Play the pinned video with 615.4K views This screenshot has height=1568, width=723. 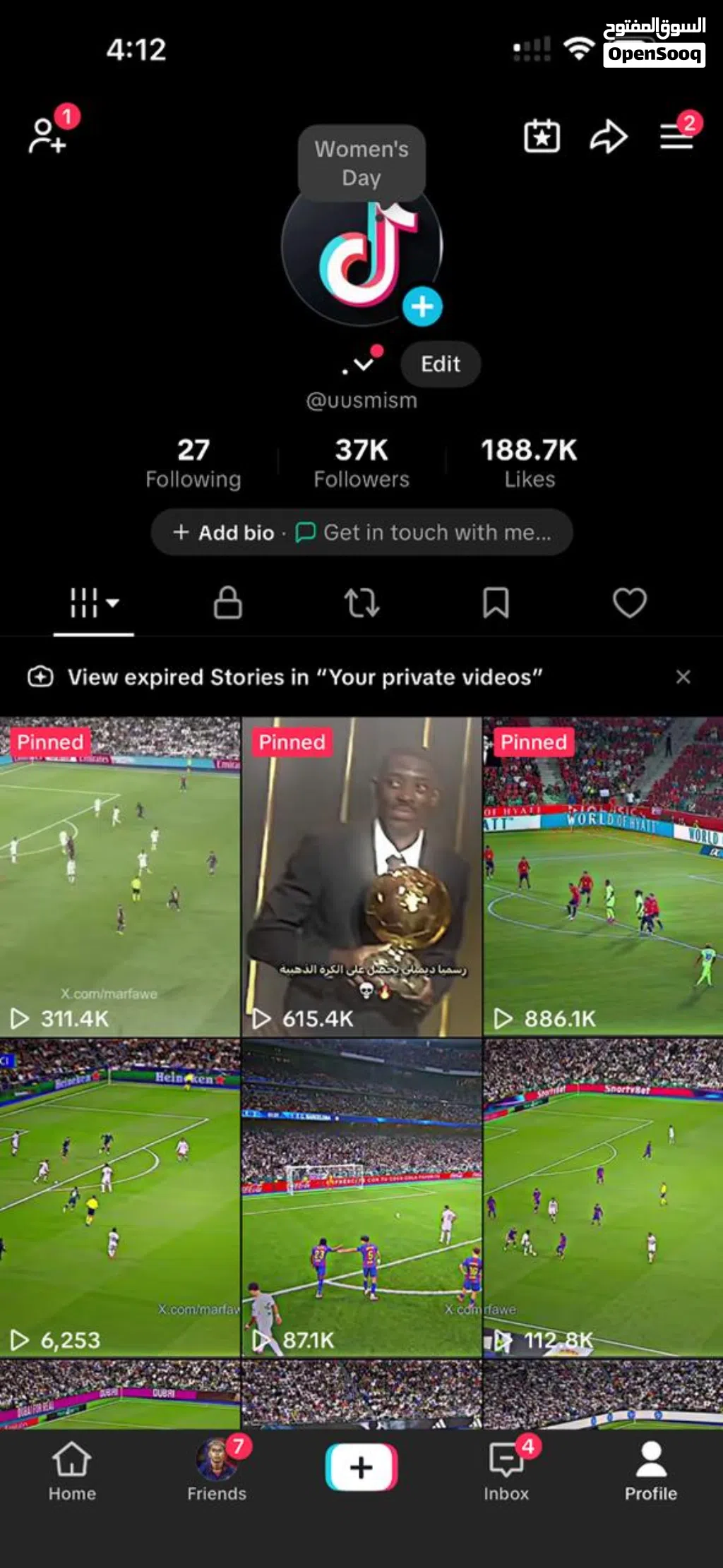361,876
